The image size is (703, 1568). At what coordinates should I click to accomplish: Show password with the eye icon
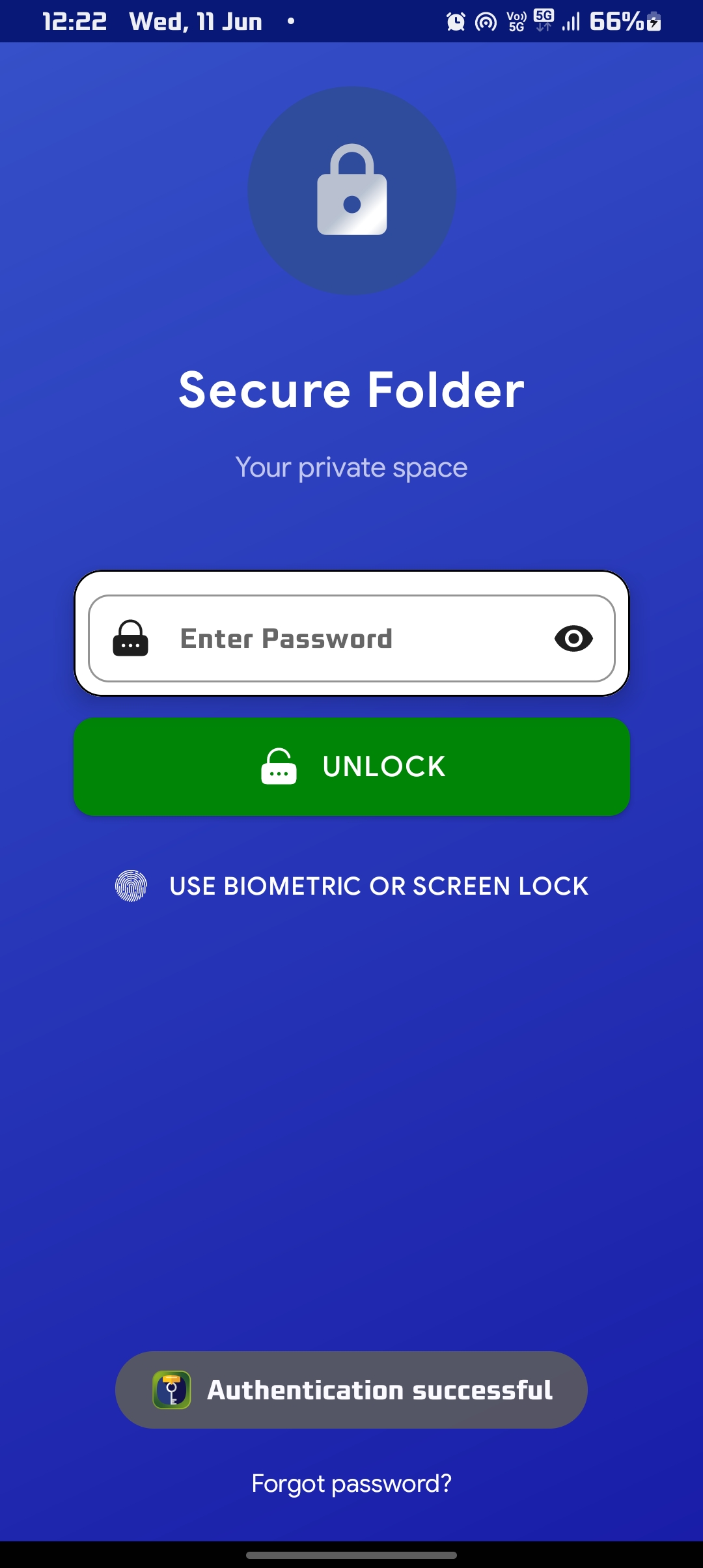[573, 639]
